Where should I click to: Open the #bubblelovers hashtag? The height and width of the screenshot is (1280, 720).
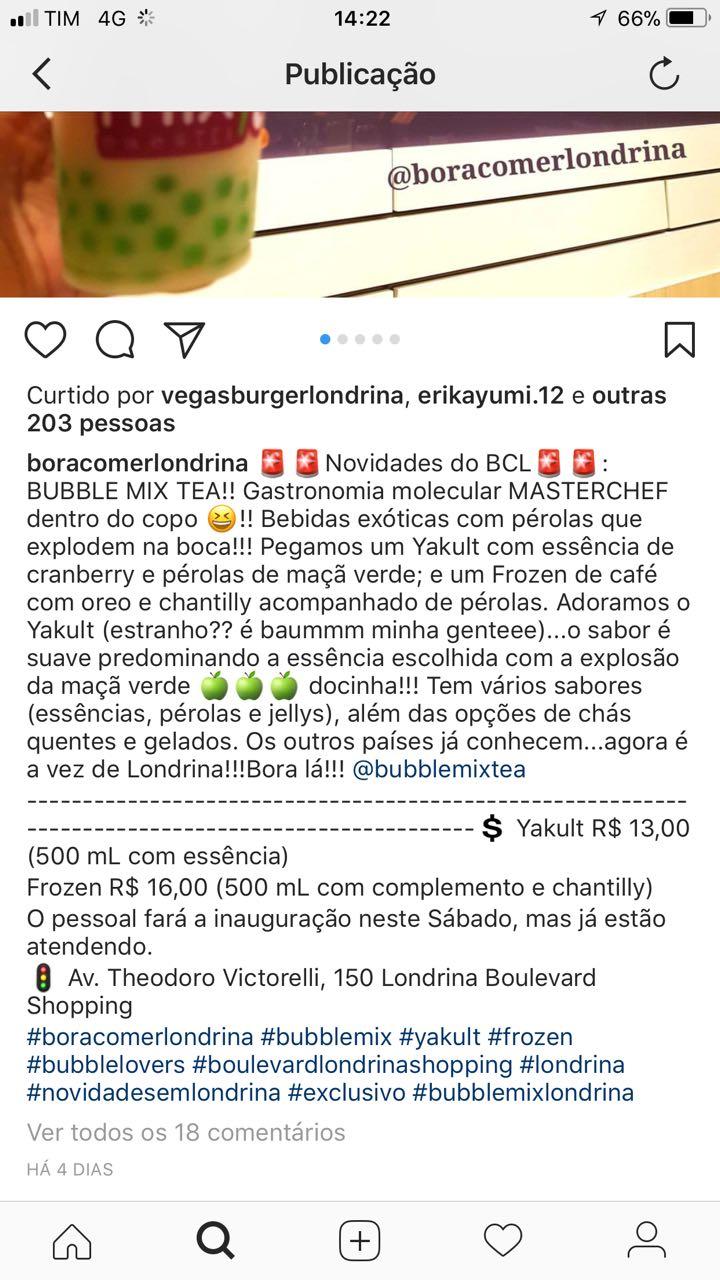(106, 1065)
